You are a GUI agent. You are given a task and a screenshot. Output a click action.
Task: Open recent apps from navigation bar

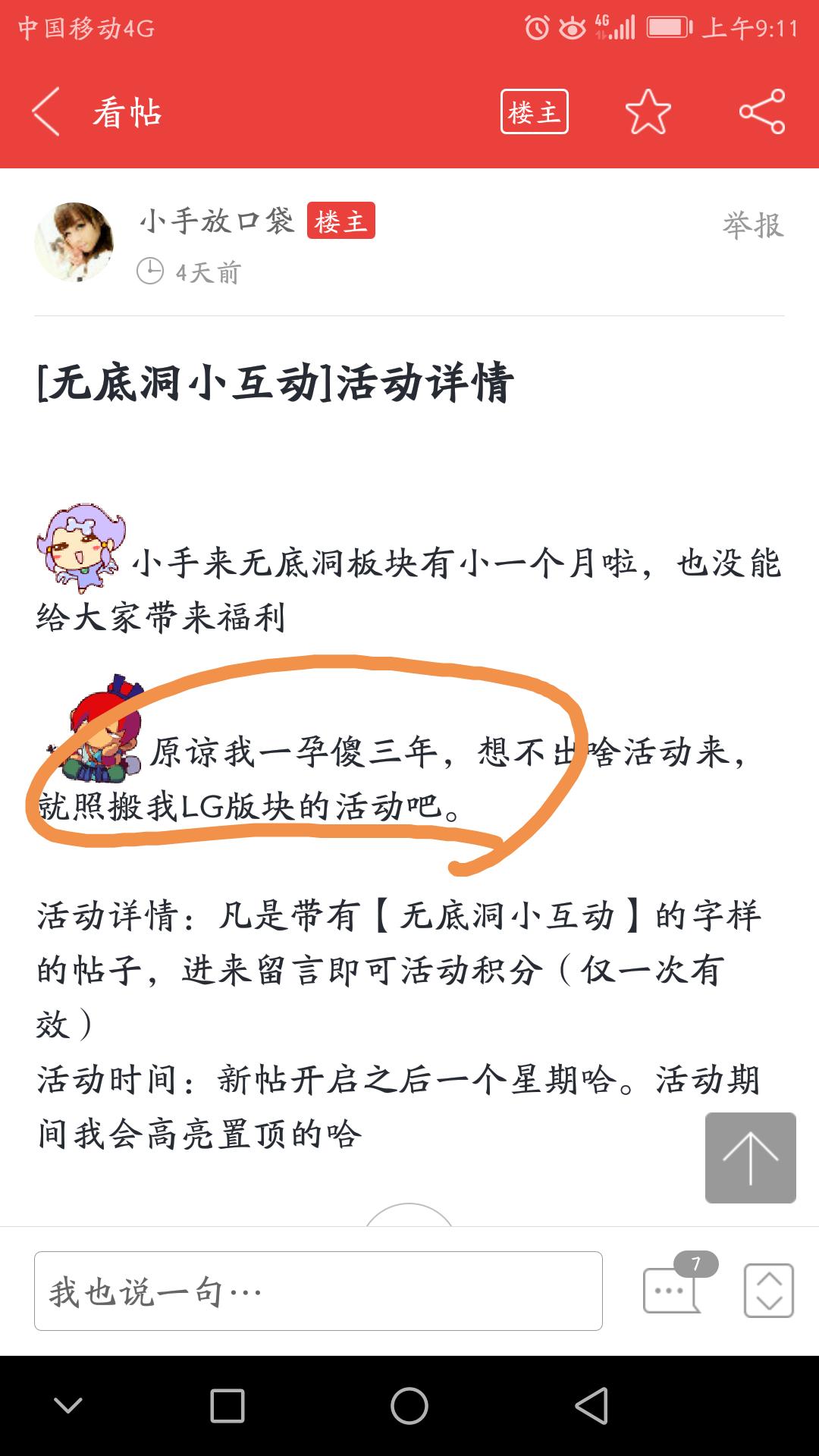click(x=227, y=1406)
